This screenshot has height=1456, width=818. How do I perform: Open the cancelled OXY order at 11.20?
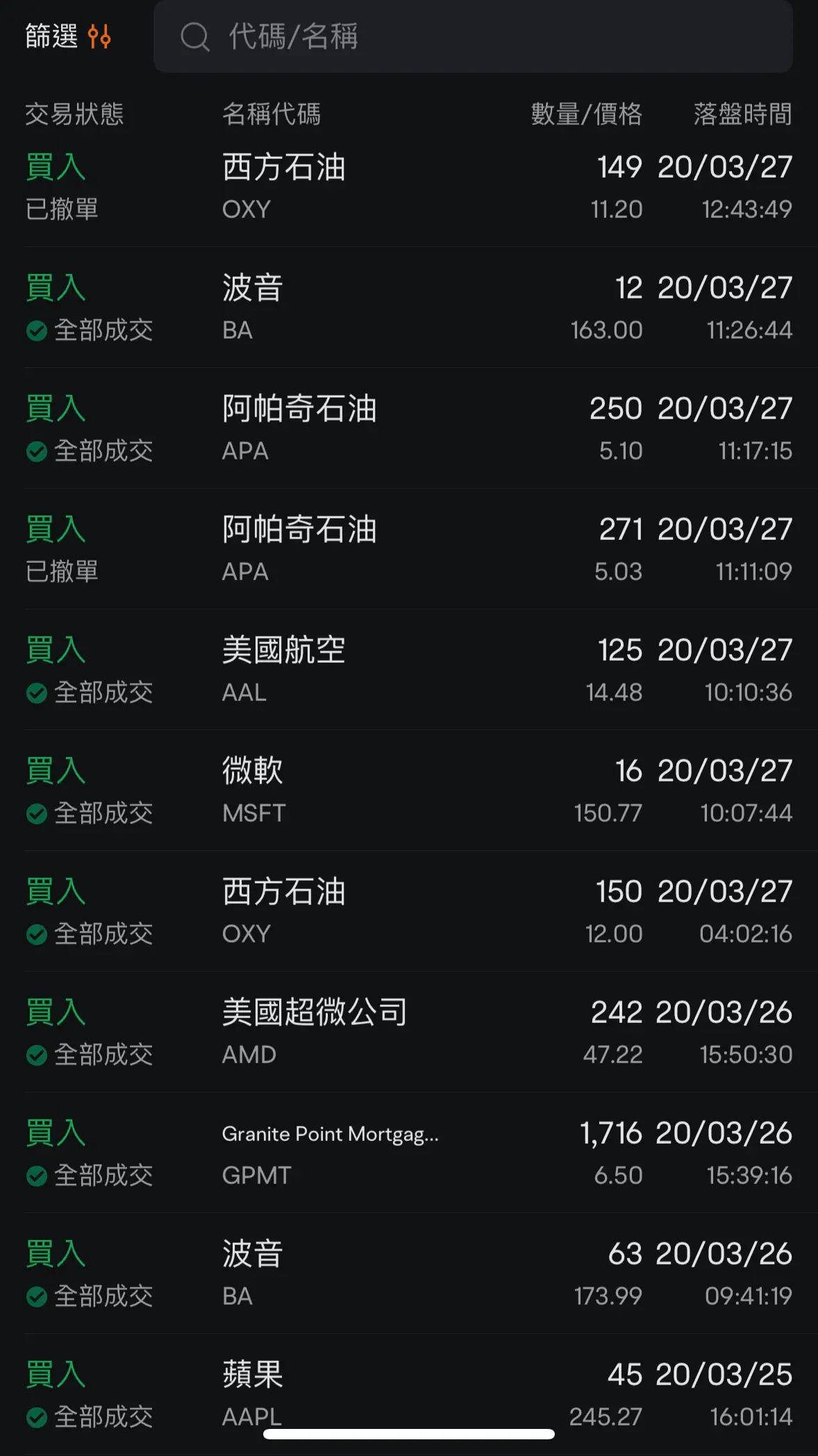click(x=409, y=187)
